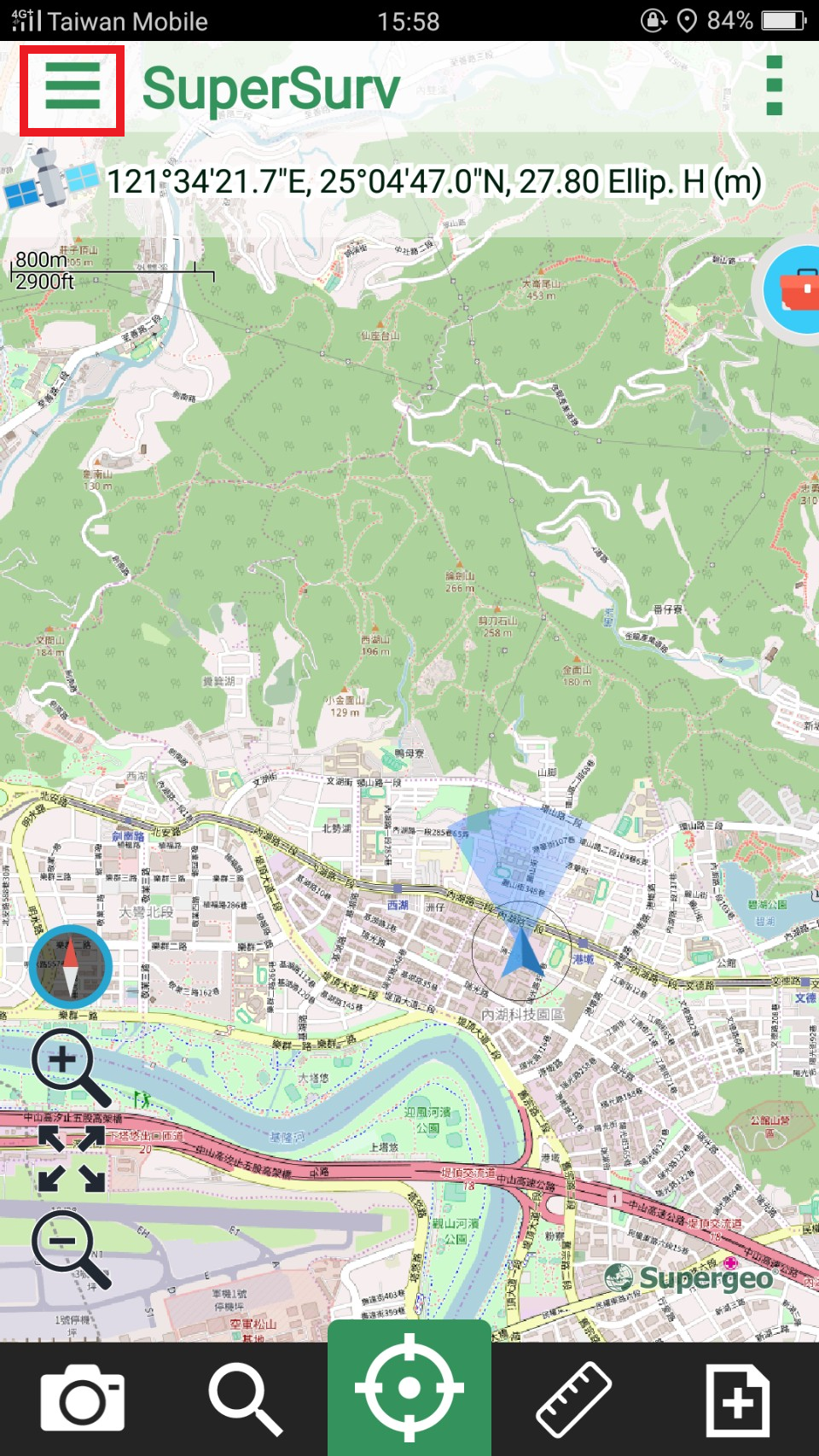The width and height of the screenshot is (819, 1456).
Task: Tap the compass to reset orientation
Action: click(x=70, y=967)
